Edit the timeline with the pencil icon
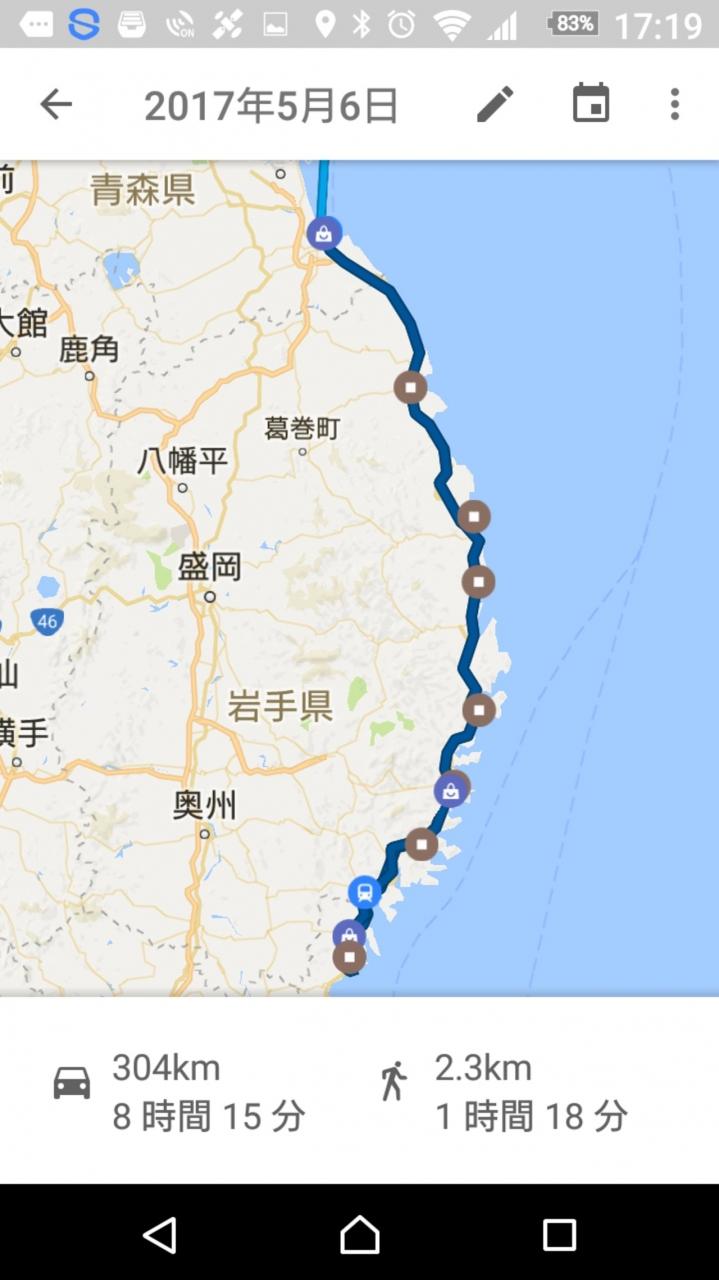Image resolution: width=719 pixels, height=1280 pixels. [x=495, y=104]
